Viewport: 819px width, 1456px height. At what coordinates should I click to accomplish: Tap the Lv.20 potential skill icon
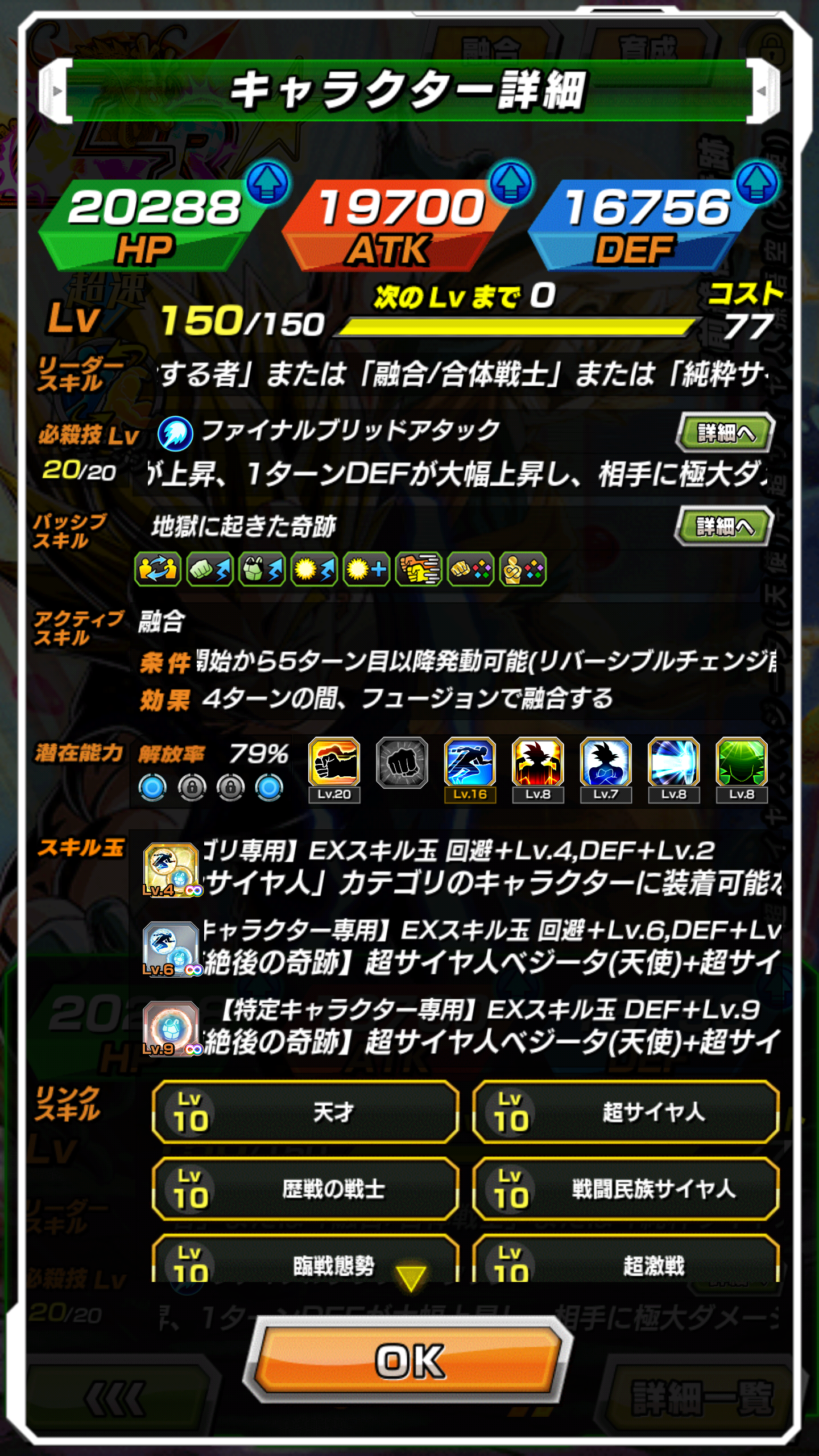coord(334,763)
